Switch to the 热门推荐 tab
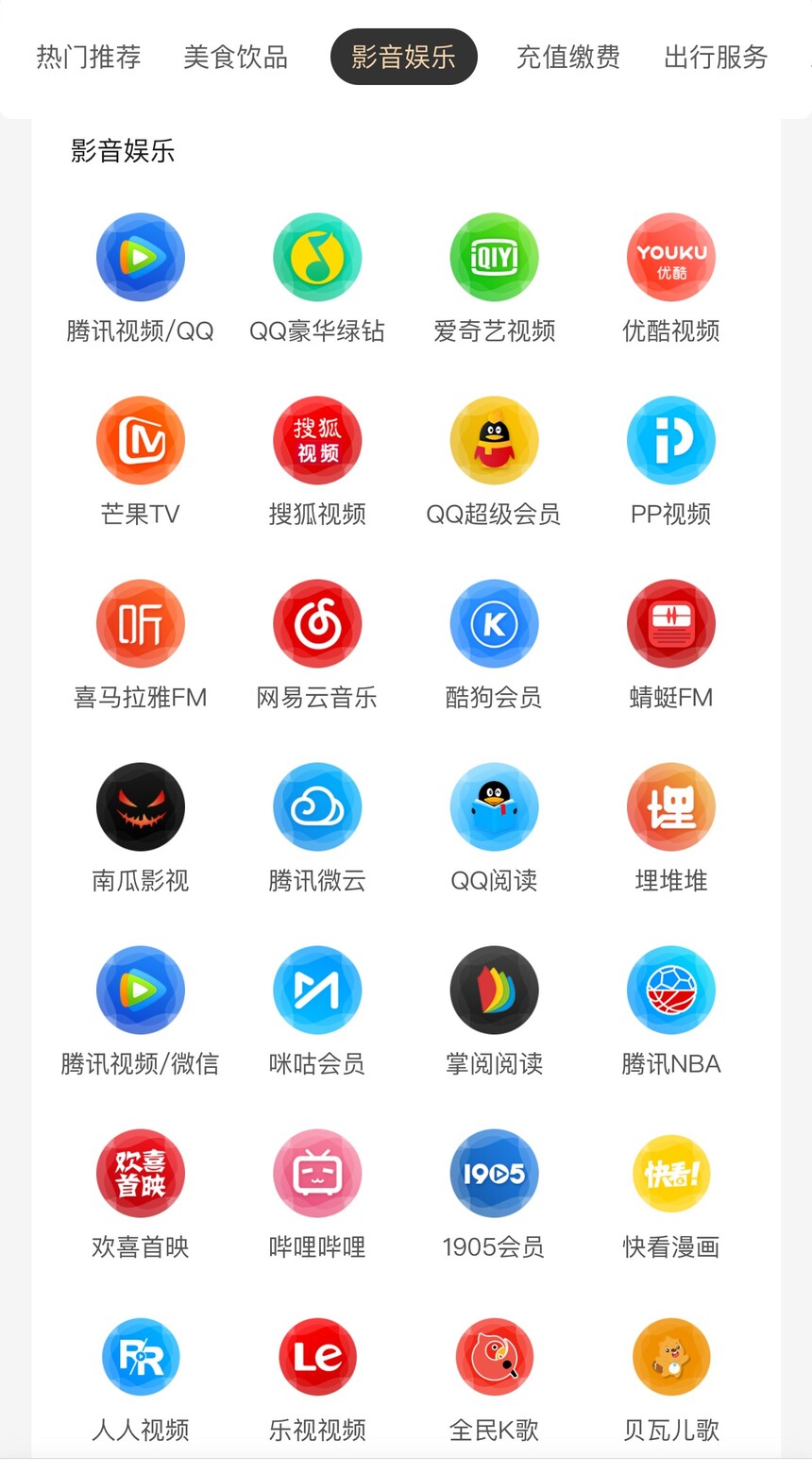The image size is (812, 1474). pyautogui.click(x=89, y=57)
